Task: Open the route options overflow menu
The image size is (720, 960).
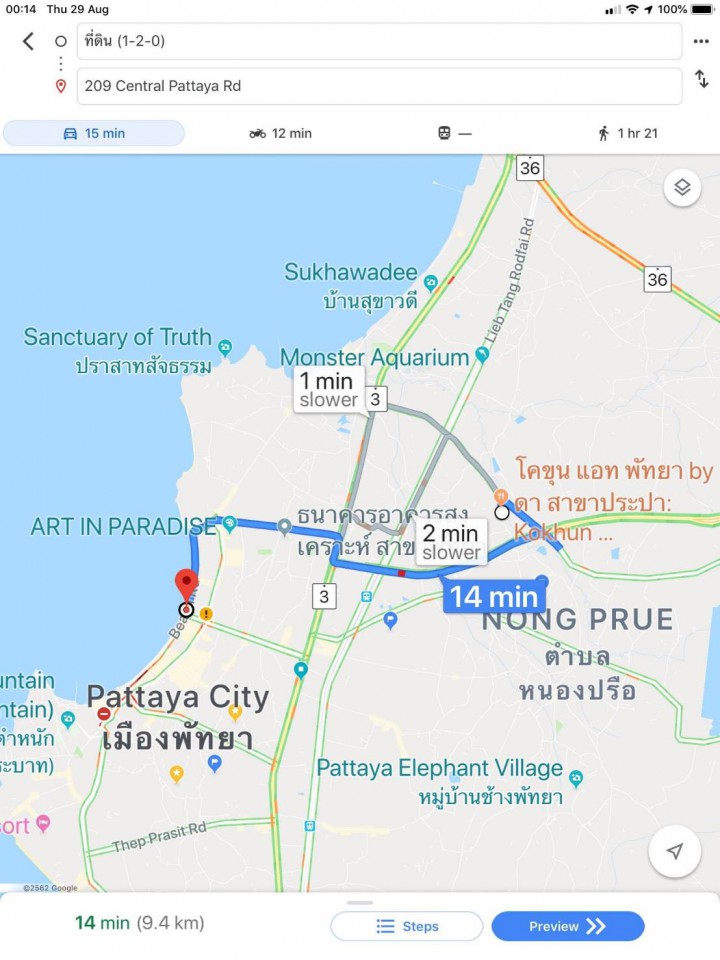Action: (x=701, y=41)
